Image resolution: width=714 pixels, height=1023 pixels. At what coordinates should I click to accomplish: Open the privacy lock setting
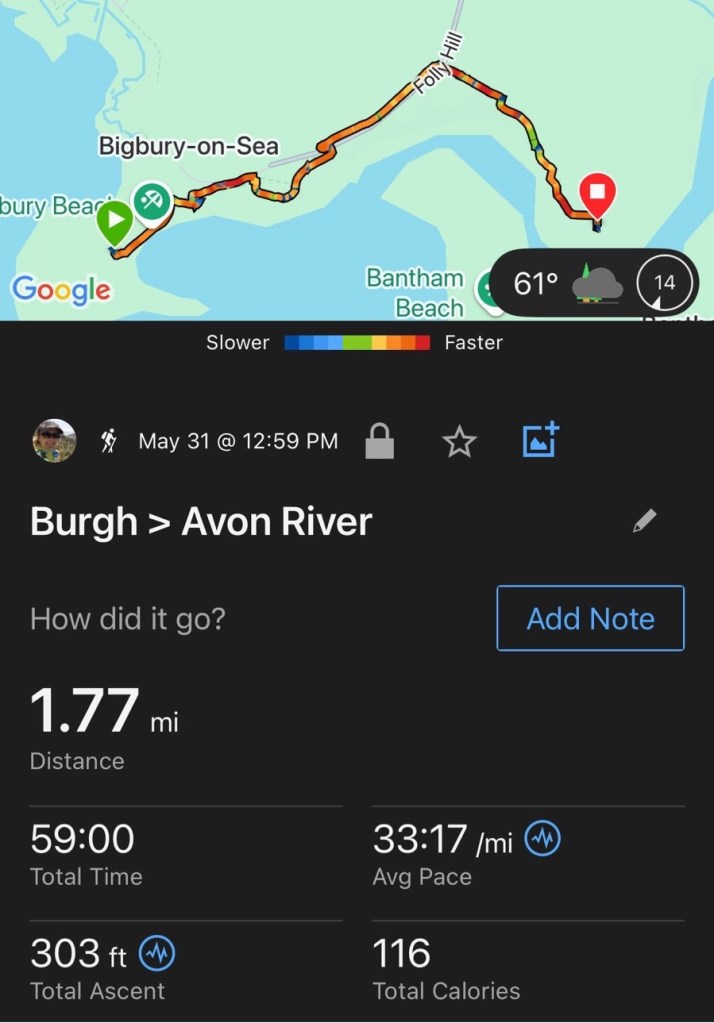click(379, 441)
